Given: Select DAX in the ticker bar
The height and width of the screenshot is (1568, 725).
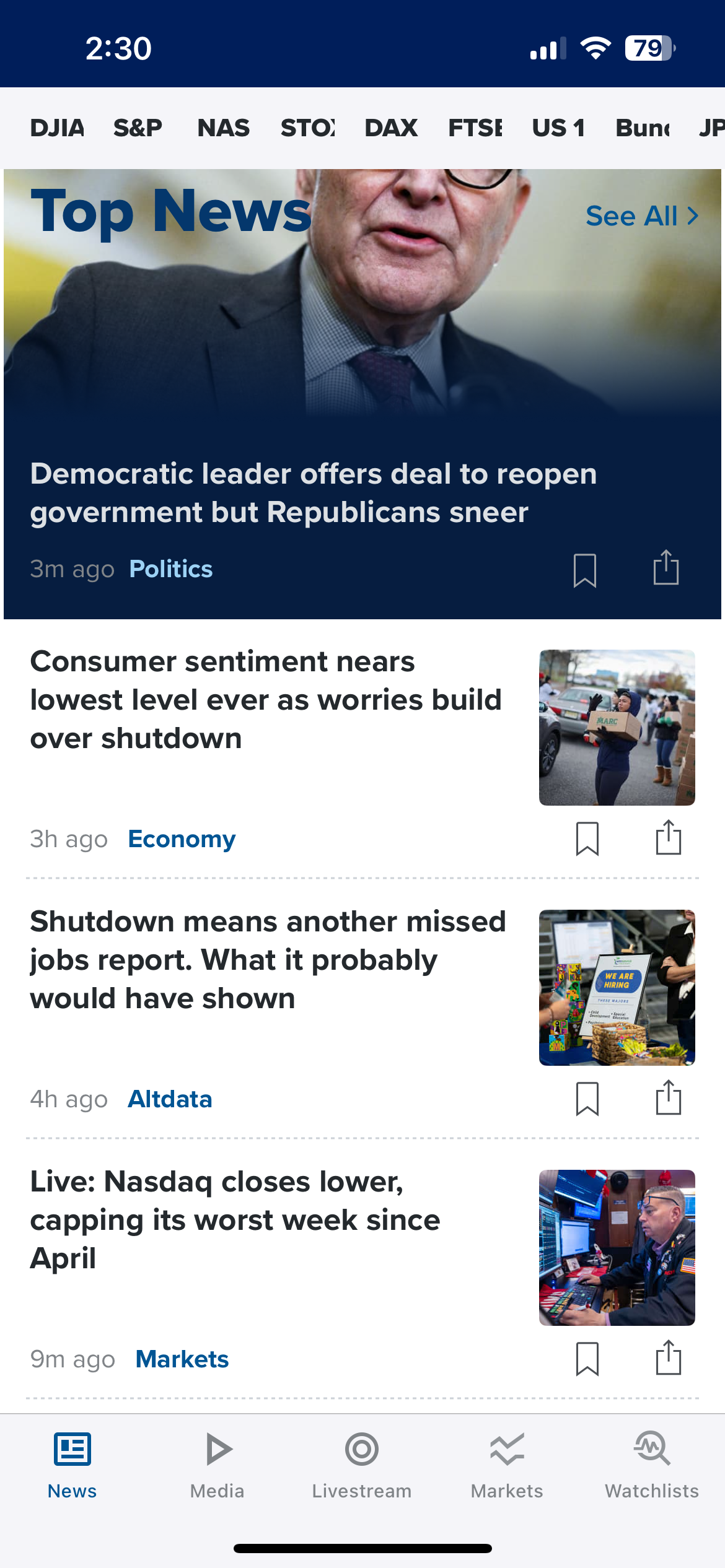Looking at the screenshot, I should coord(391,128).
